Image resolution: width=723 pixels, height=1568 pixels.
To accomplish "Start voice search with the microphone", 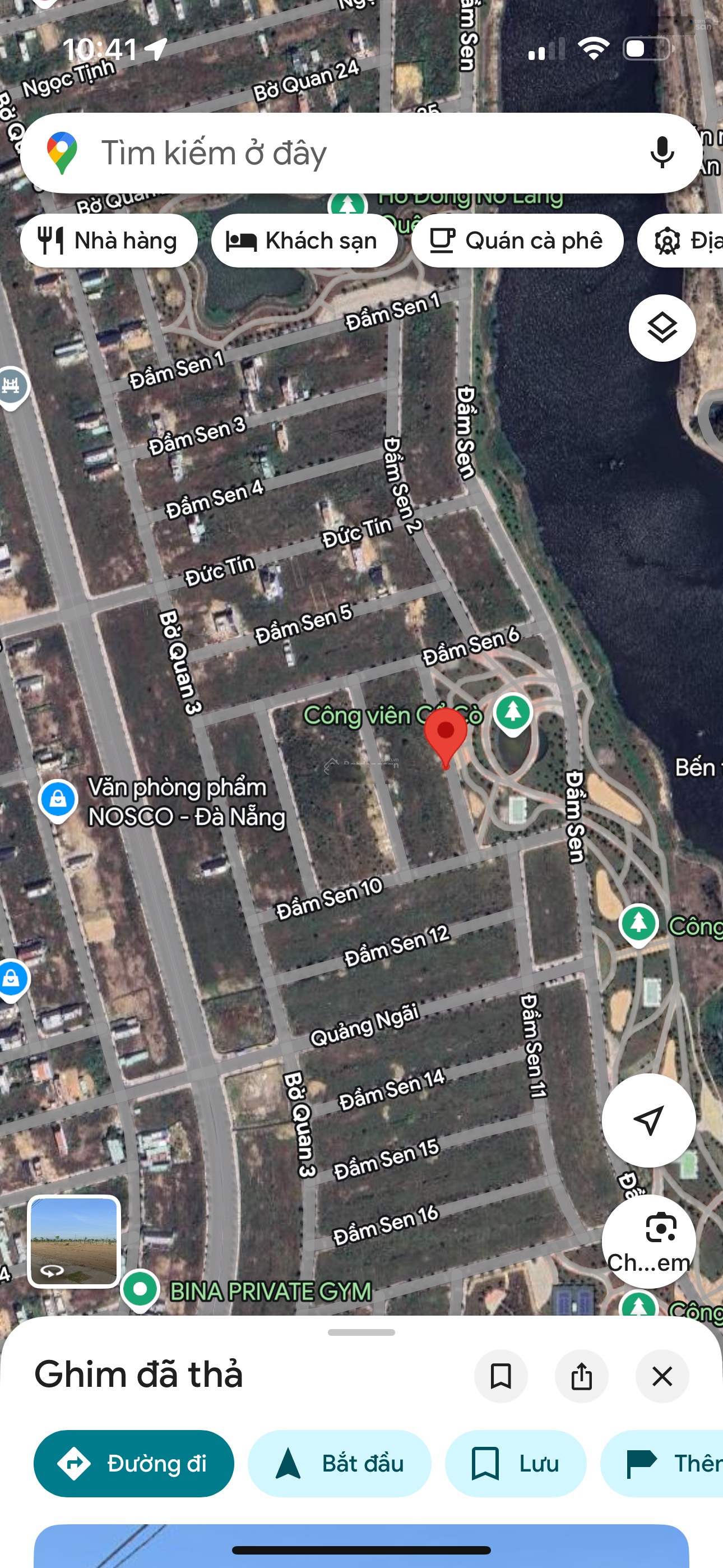I will 661,153.
